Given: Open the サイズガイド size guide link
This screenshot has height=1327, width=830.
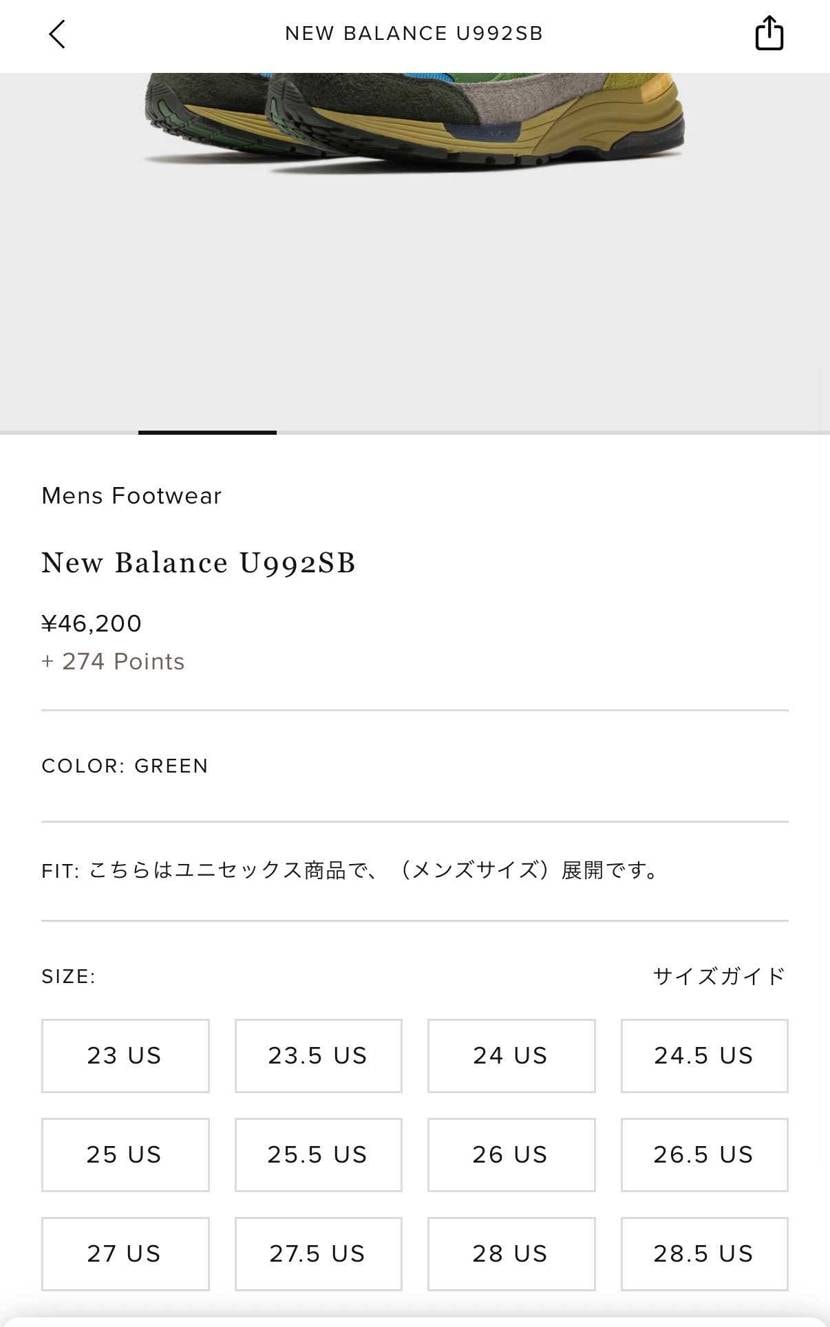Looking at the screenshot, I should pyautogui.click(x=718, y=976).
